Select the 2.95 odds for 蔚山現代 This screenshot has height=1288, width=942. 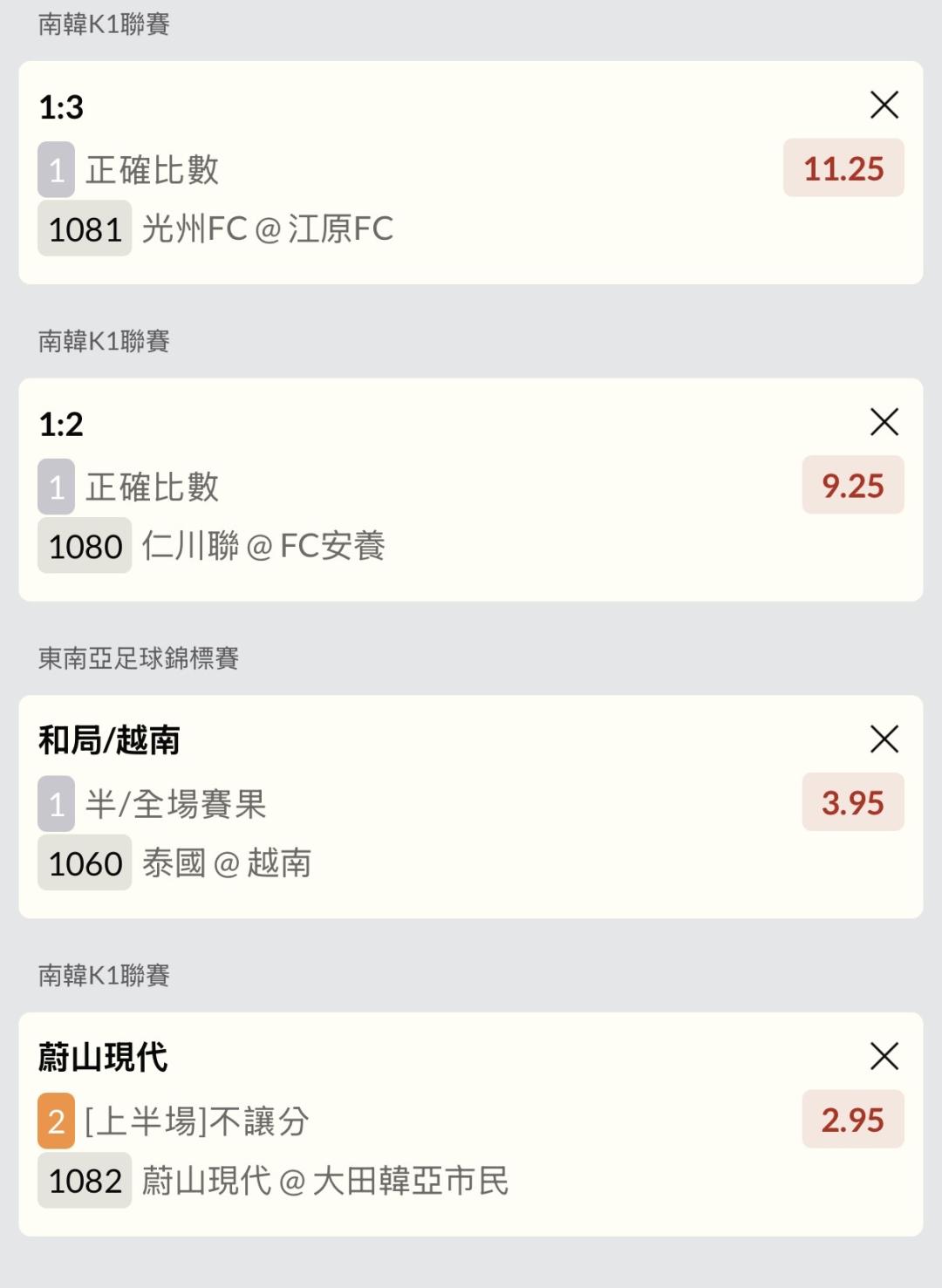(853, 1120)
